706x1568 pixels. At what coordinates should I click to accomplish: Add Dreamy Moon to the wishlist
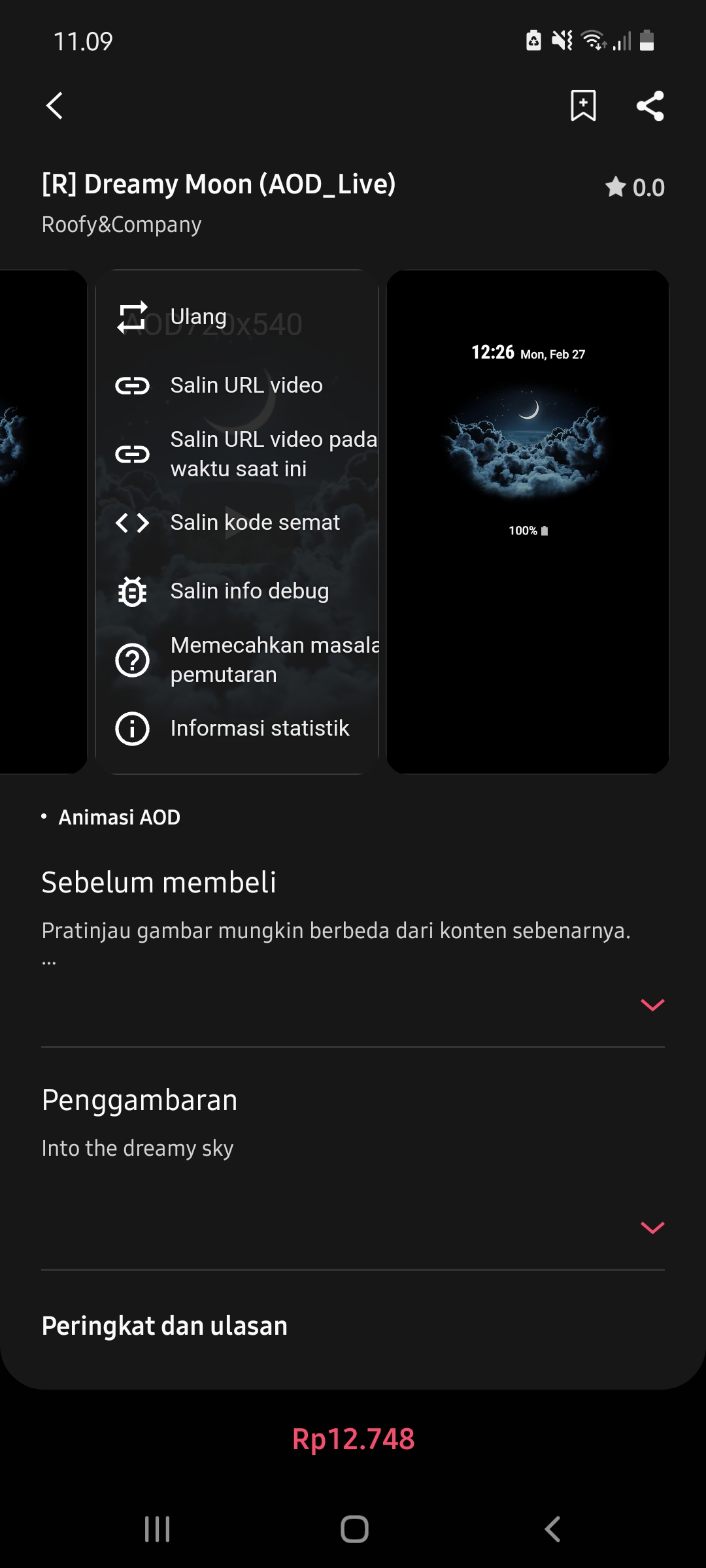point(583,106)
